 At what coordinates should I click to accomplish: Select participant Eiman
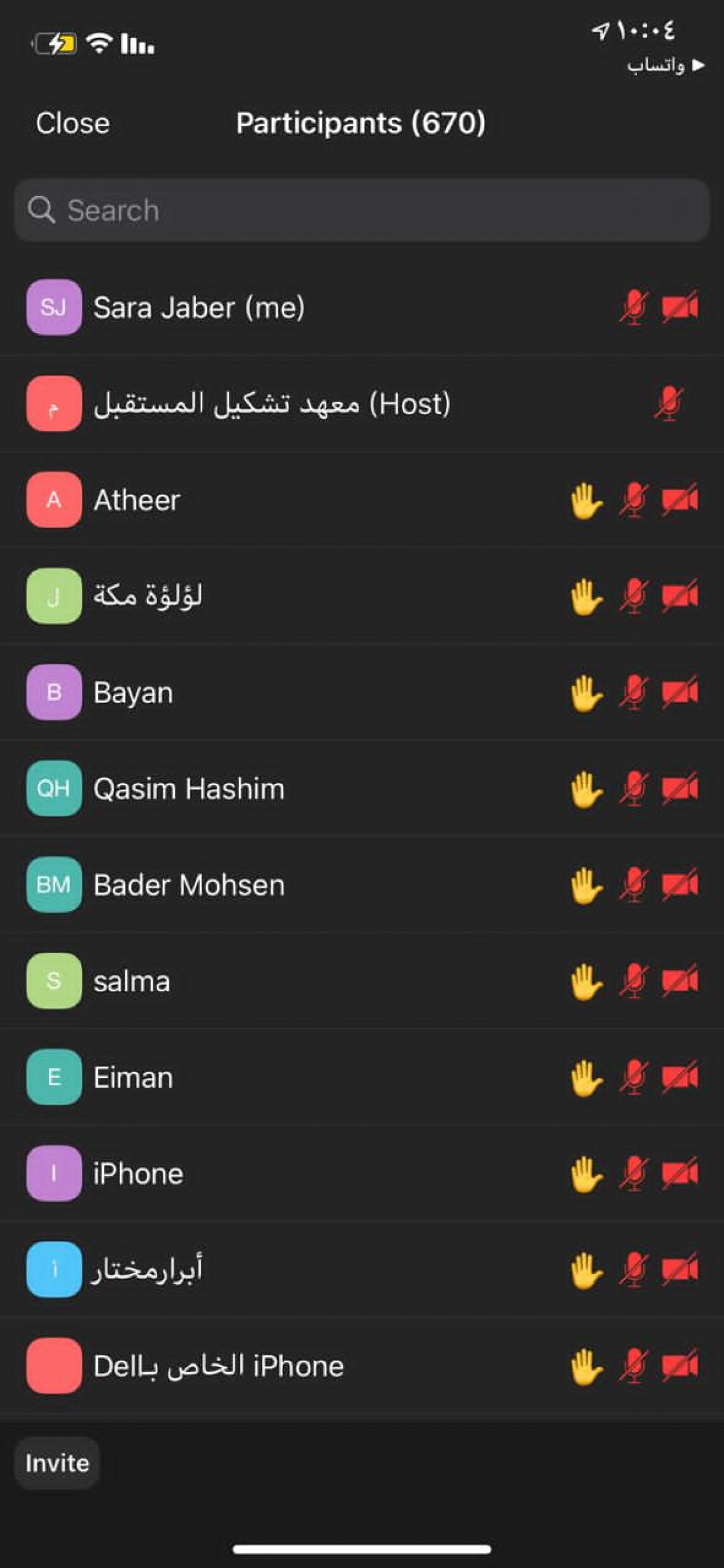coord(362,1077)
